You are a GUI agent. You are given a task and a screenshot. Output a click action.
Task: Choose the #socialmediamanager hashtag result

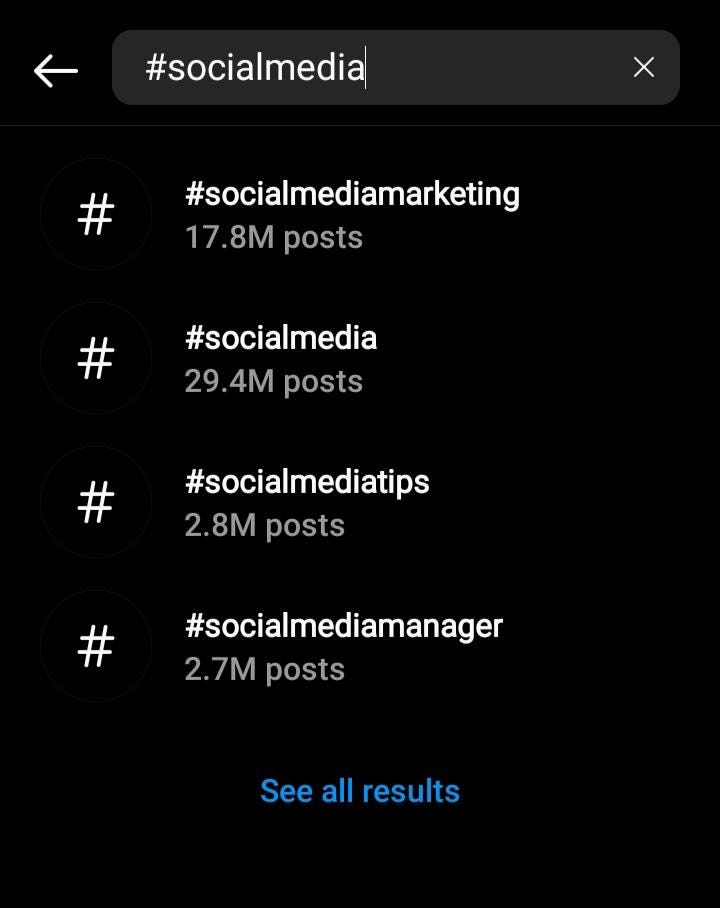click(x=343, y=646)
